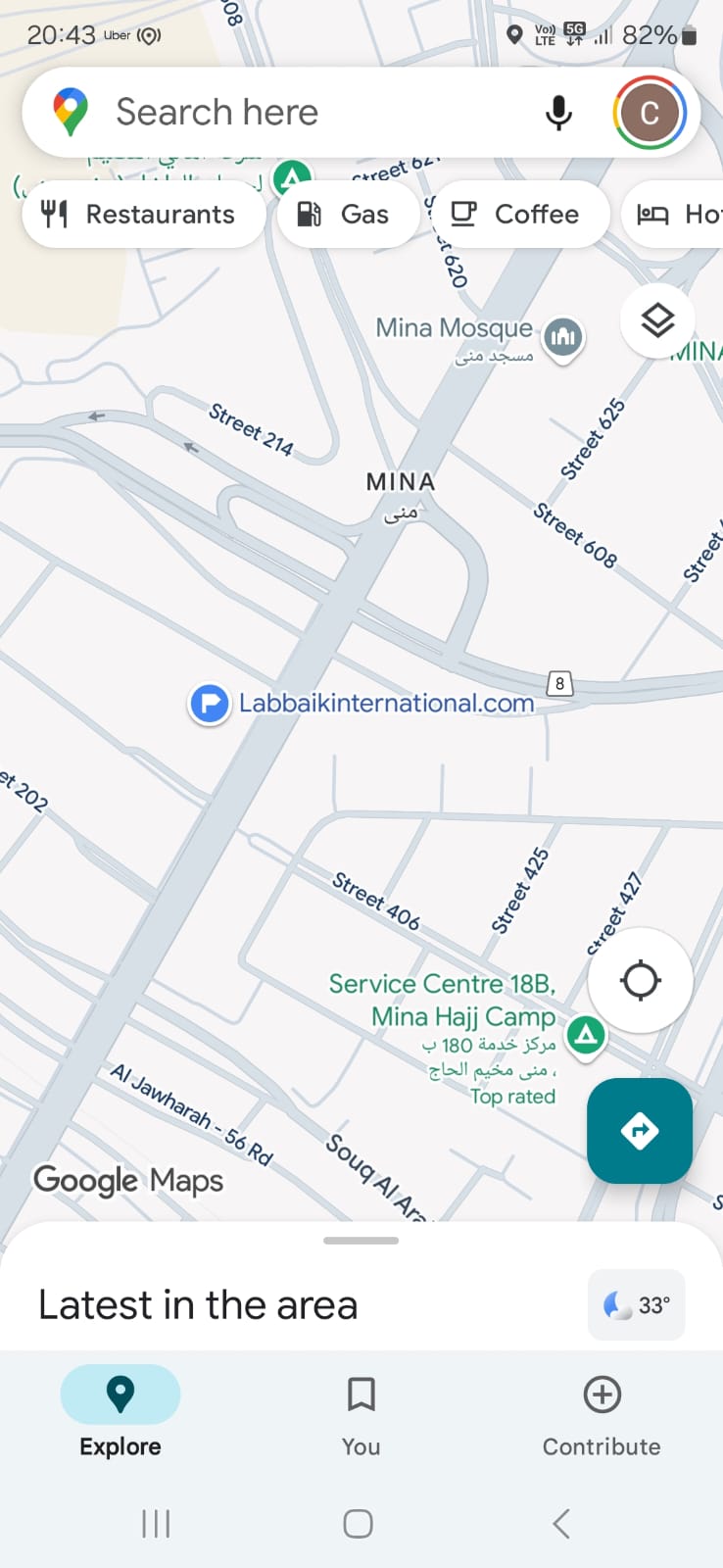Open the Labbaikinternational.com parking pin
Screen dimensions: 723x1568
pyautogui.click(x=209, y=704)
